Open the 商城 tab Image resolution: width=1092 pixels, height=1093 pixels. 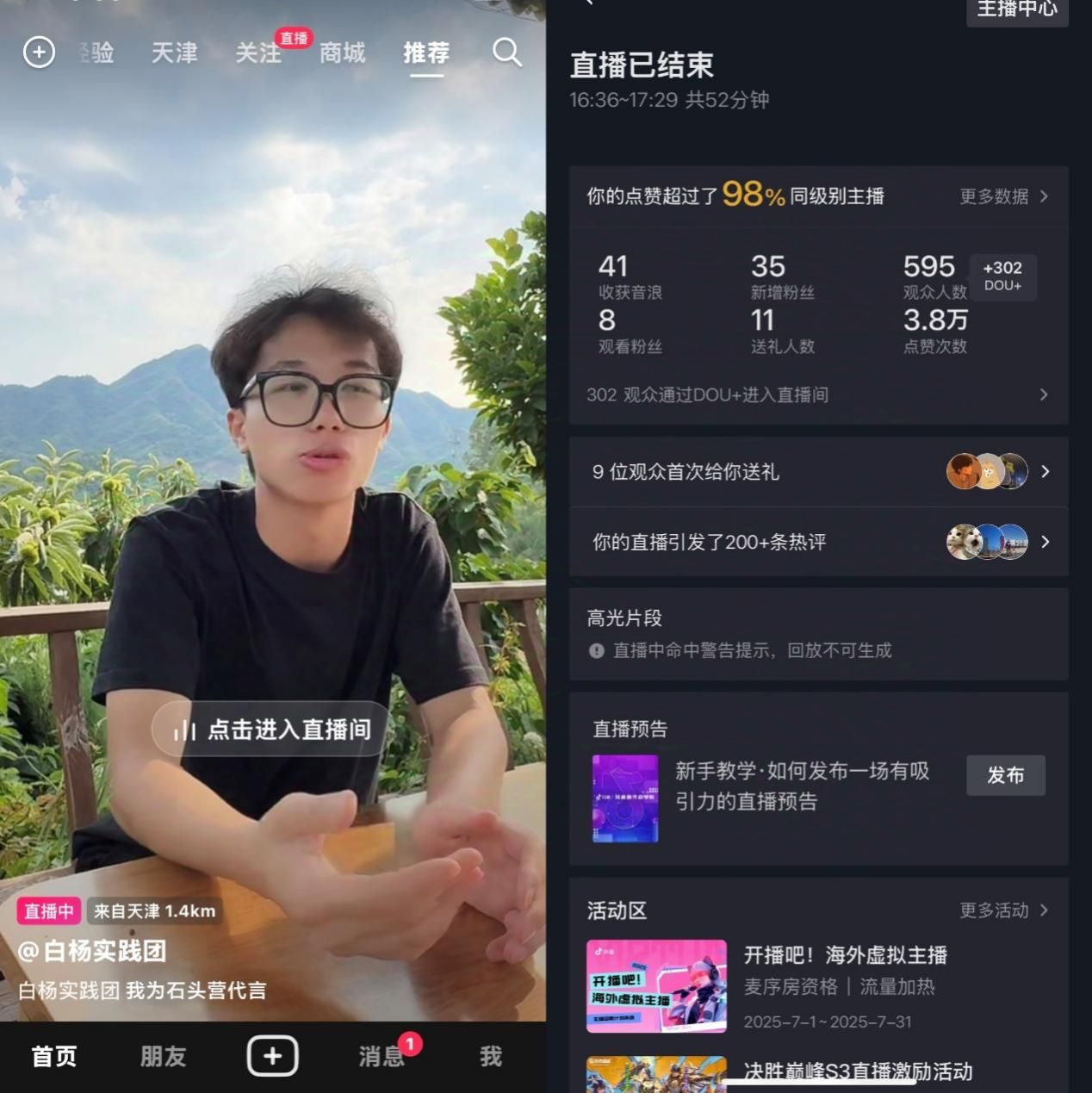343,53
